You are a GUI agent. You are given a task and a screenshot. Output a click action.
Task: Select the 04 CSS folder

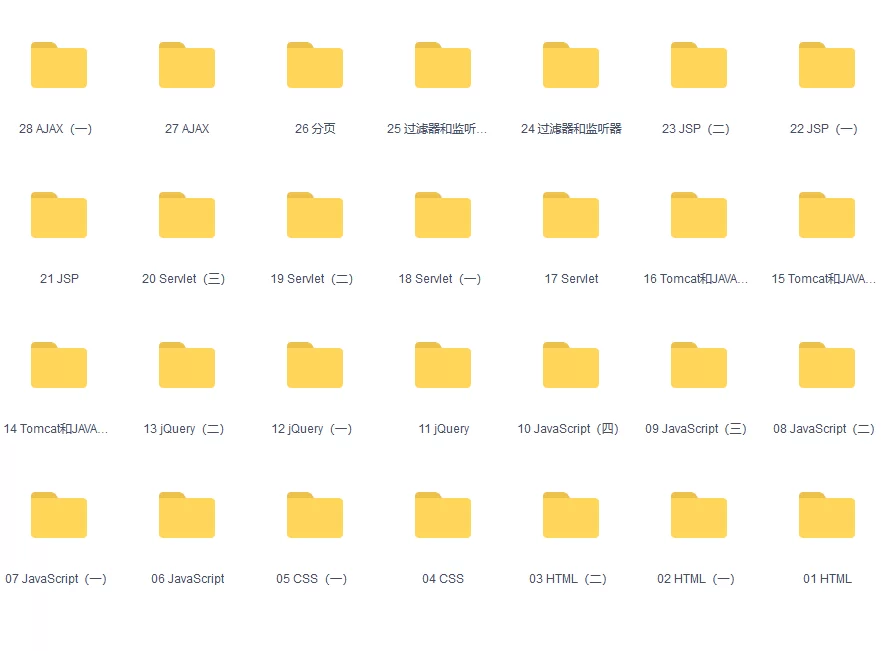tap(443, 516)
